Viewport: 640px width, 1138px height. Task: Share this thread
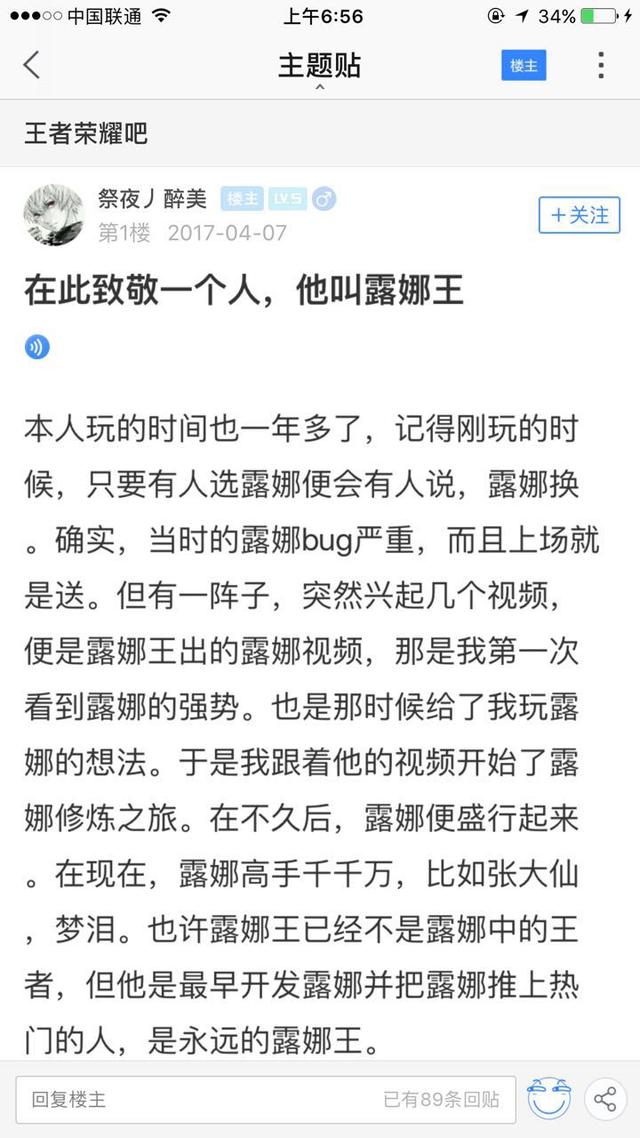coord(605,1099)
